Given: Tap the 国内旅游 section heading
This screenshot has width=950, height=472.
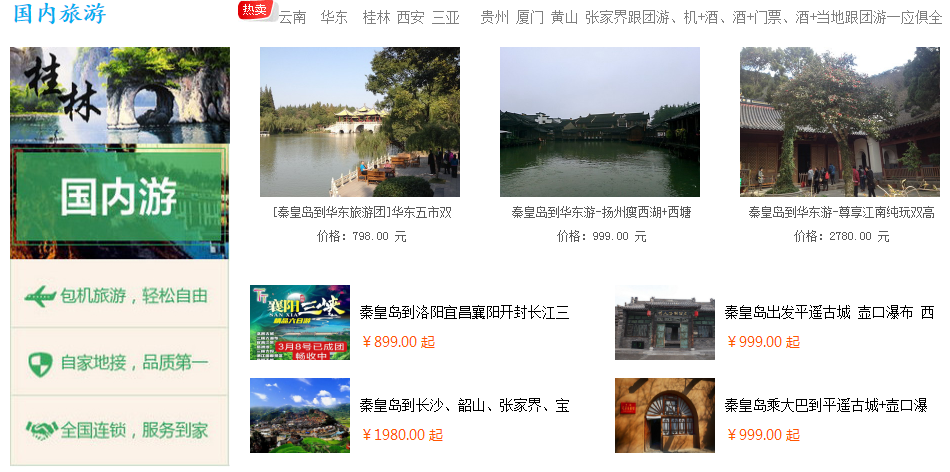Looking at the screenshot, I should pyautogui.click(x=59, y=15).
